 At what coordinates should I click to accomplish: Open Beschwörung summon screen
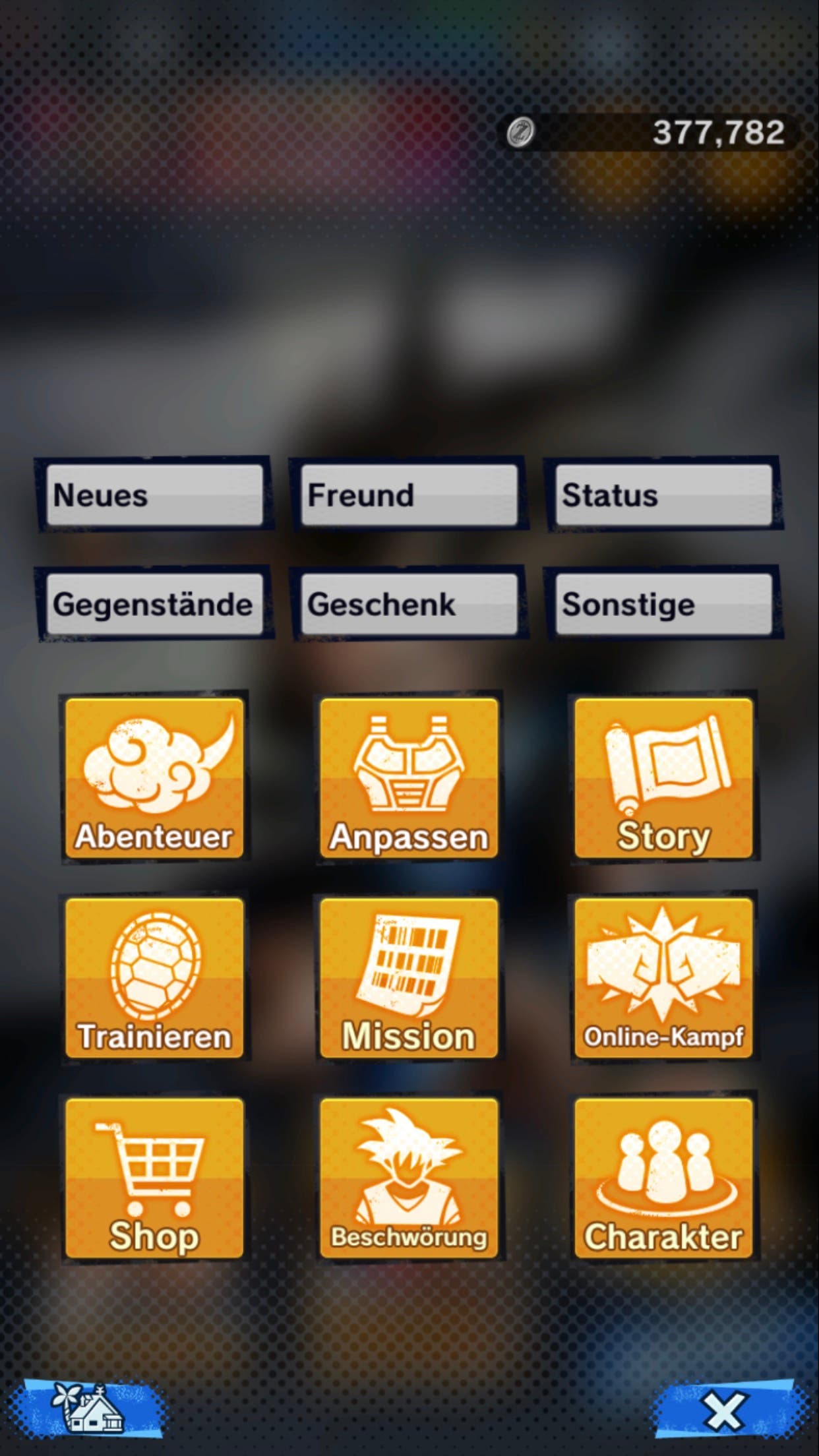pos(409,1178)
